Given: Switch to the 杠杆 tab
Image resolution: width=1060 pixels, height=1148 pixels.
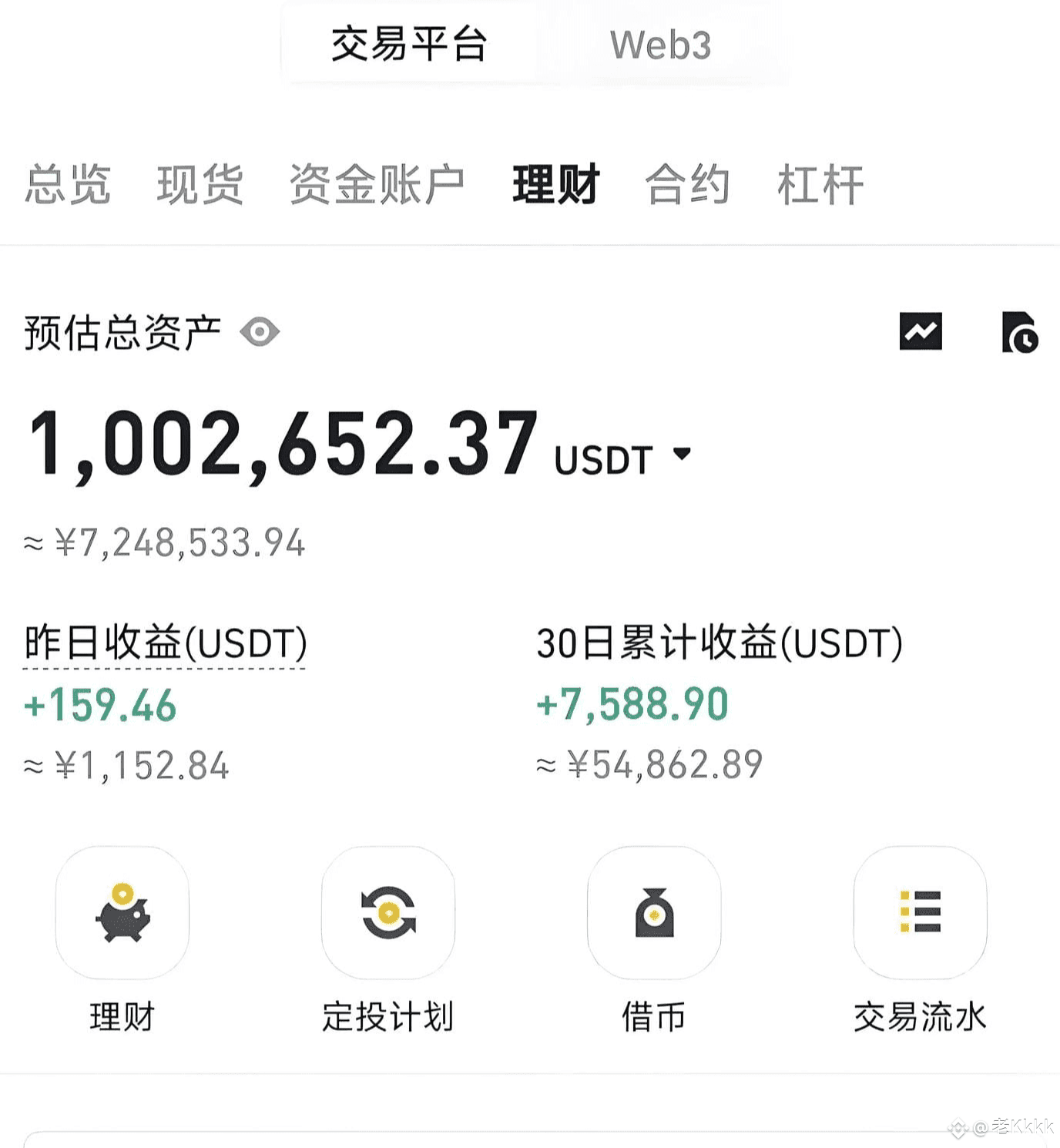Looking at the screenshot, I should point(820,184).
